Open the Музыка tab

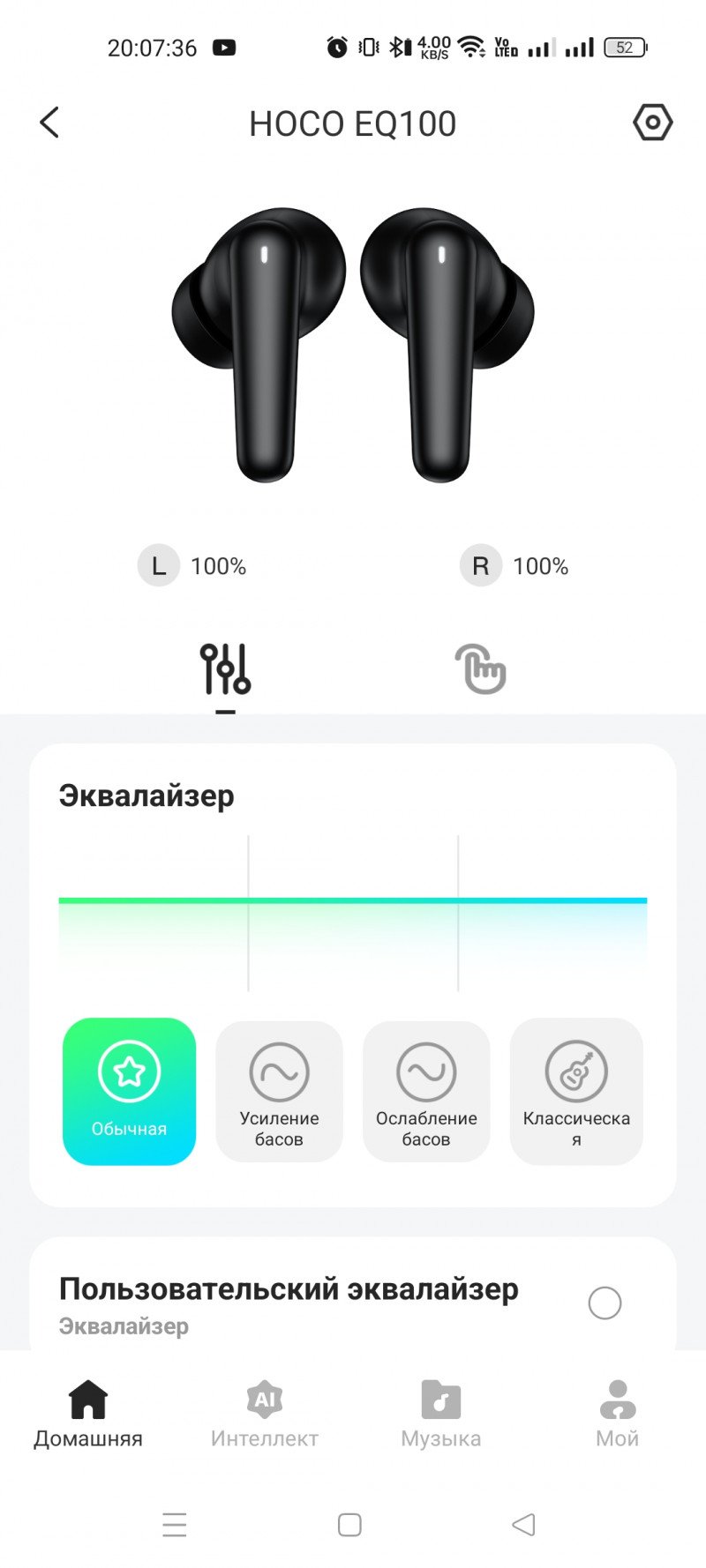440,1414
